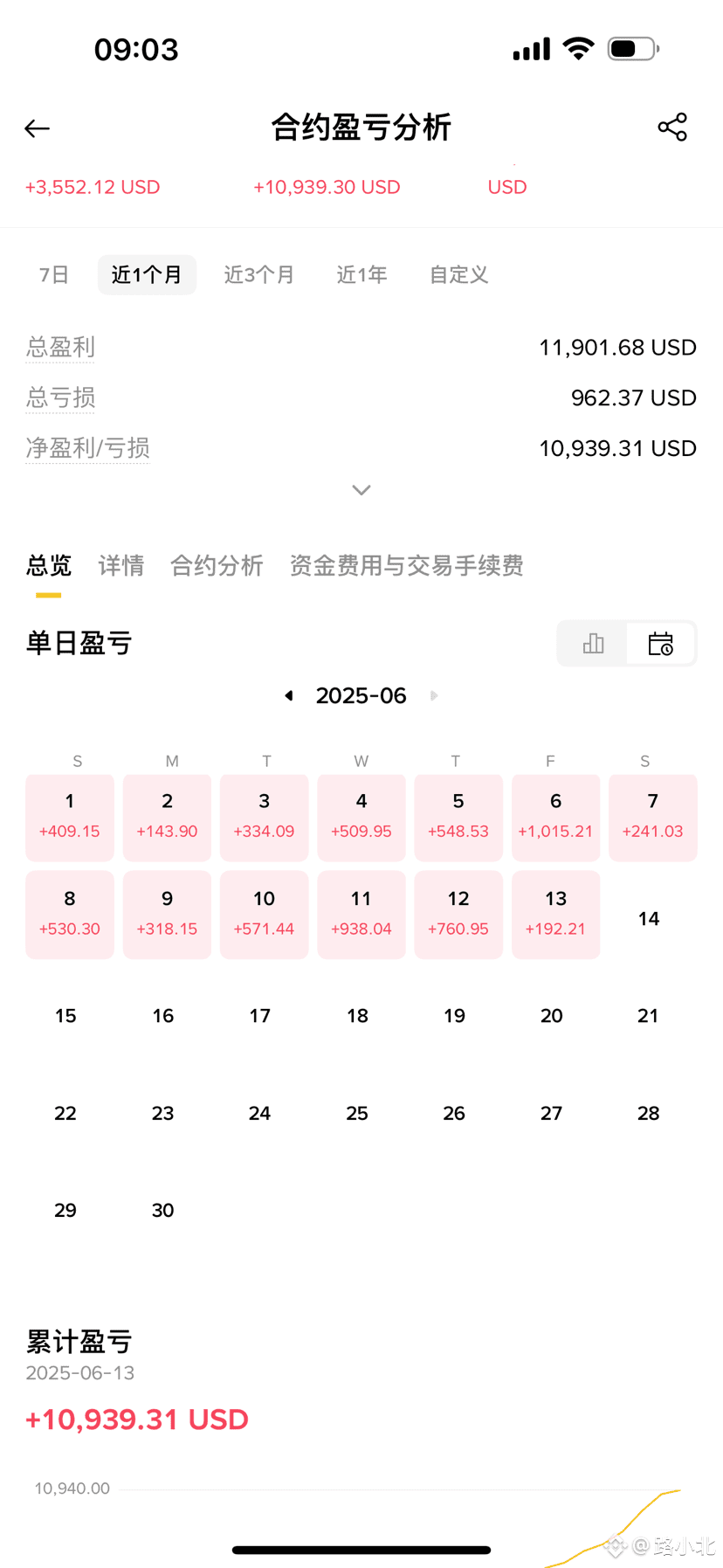Switch daily PnL to bar chart view

click(x=593, y=644)
